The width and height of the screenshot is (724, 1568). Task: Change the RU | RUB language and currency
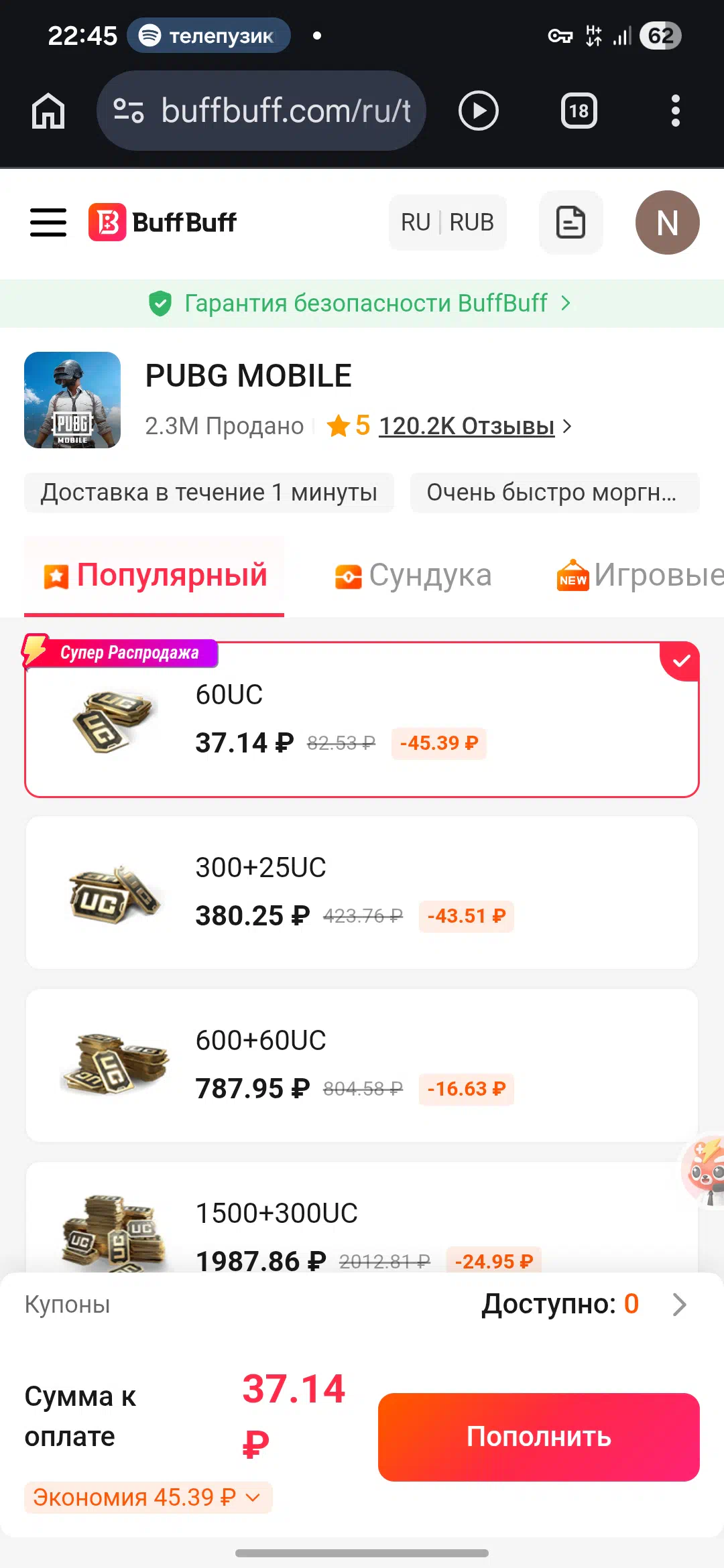tap(447, 222)
